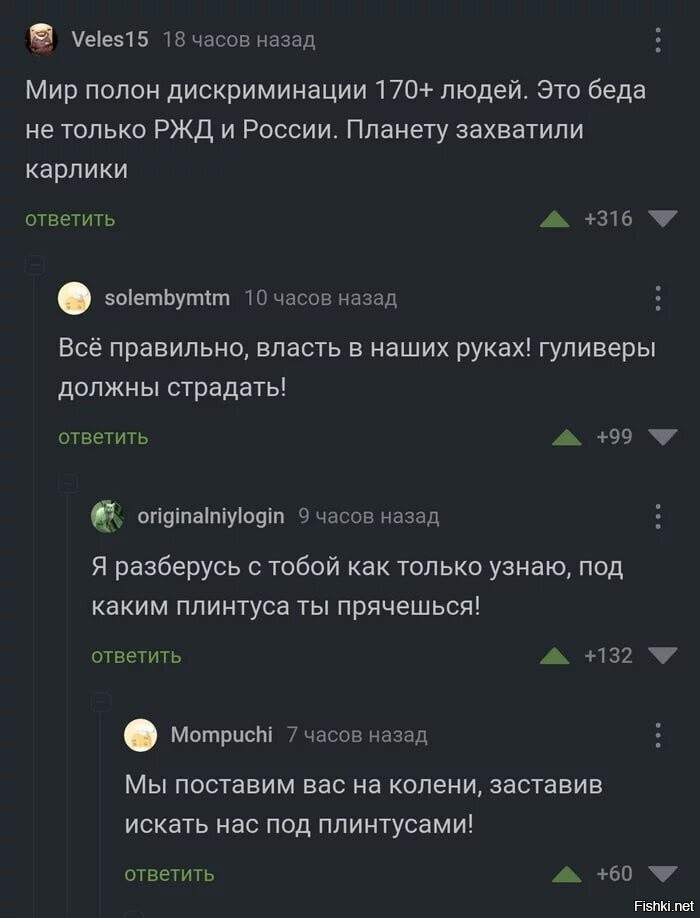Upvote solembymtm's comment with +99

[x=567, y=437]
